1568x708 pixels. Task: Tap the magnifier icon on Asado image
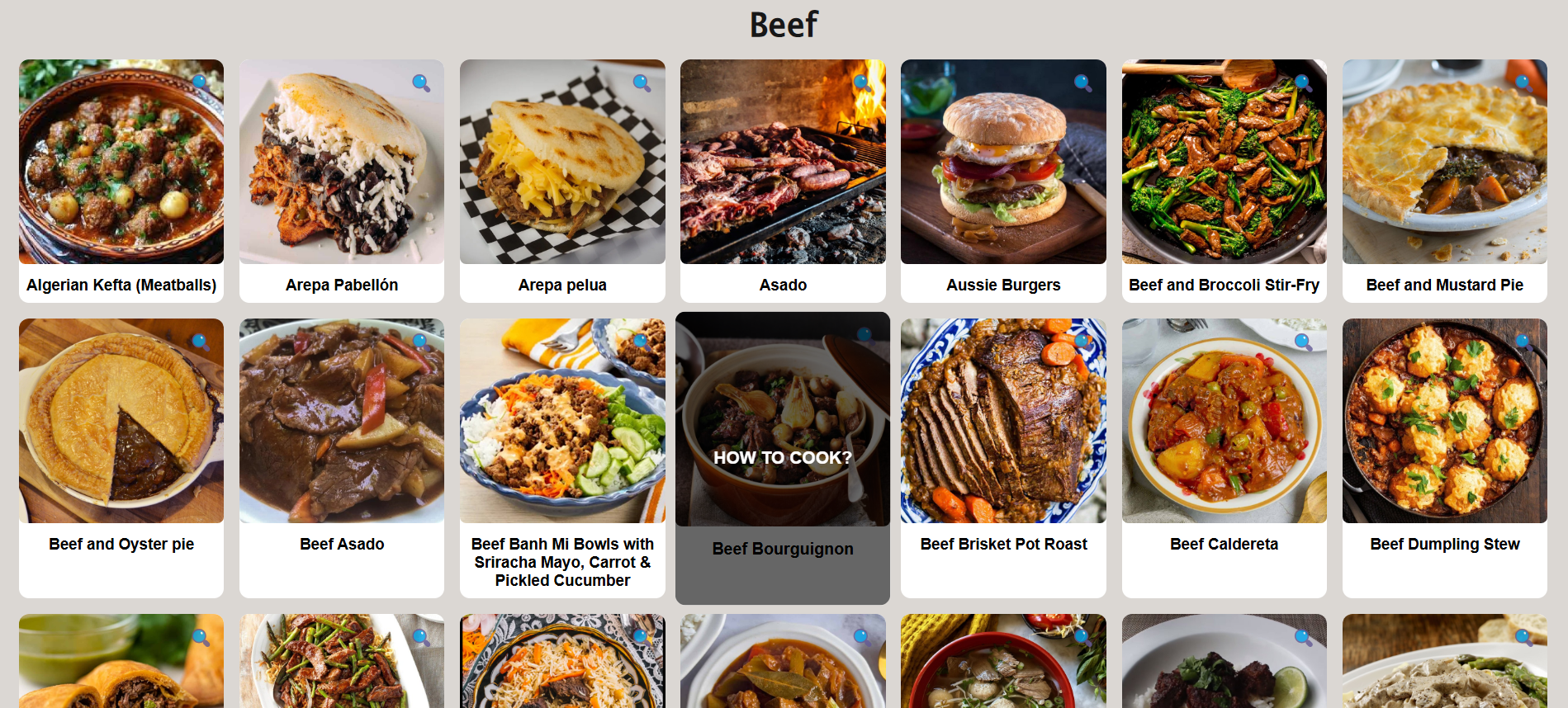(862, 83)
